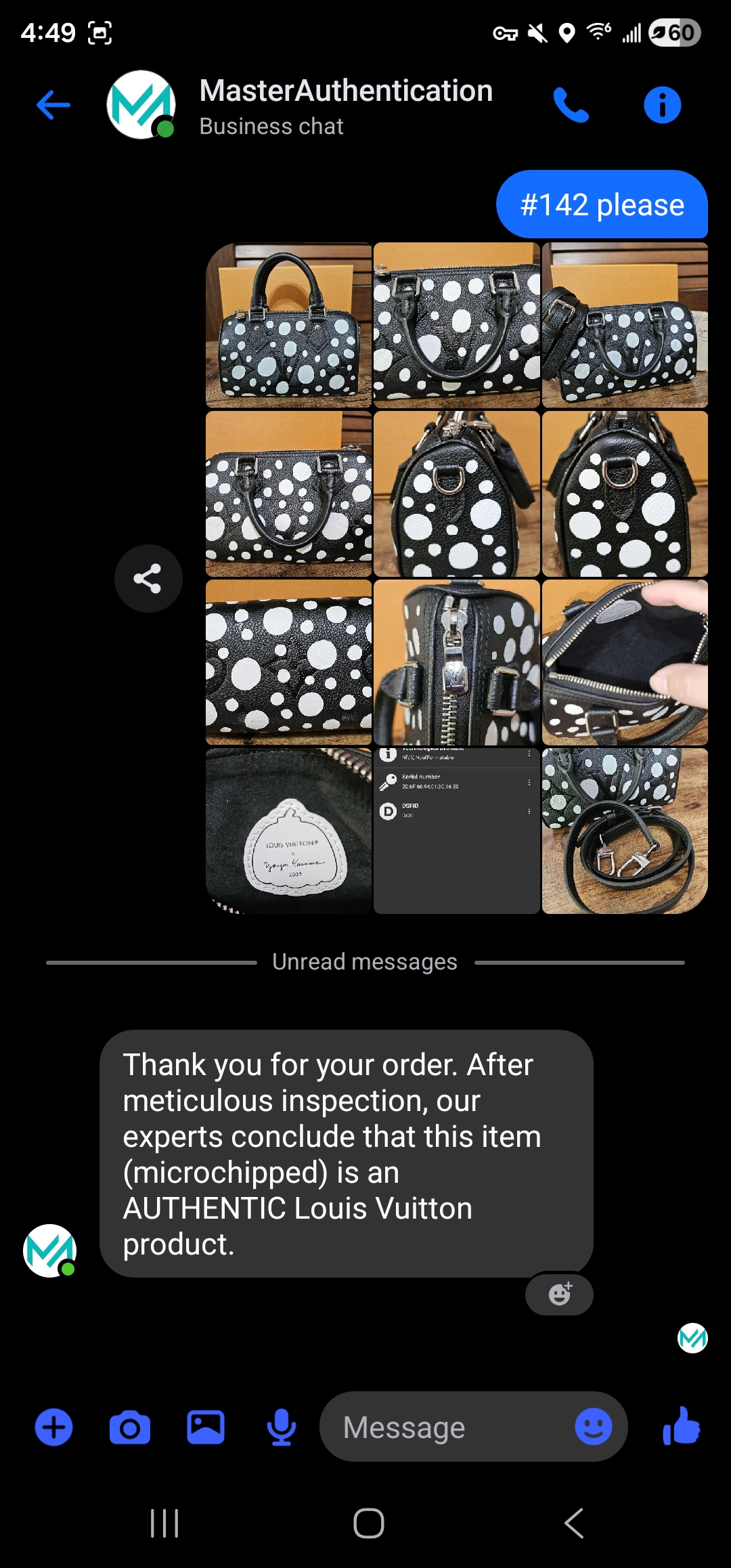The height and width of the screenshot is (1568, 731).
Task: Open the first bag photo with handle up
Action: point(289,325)
